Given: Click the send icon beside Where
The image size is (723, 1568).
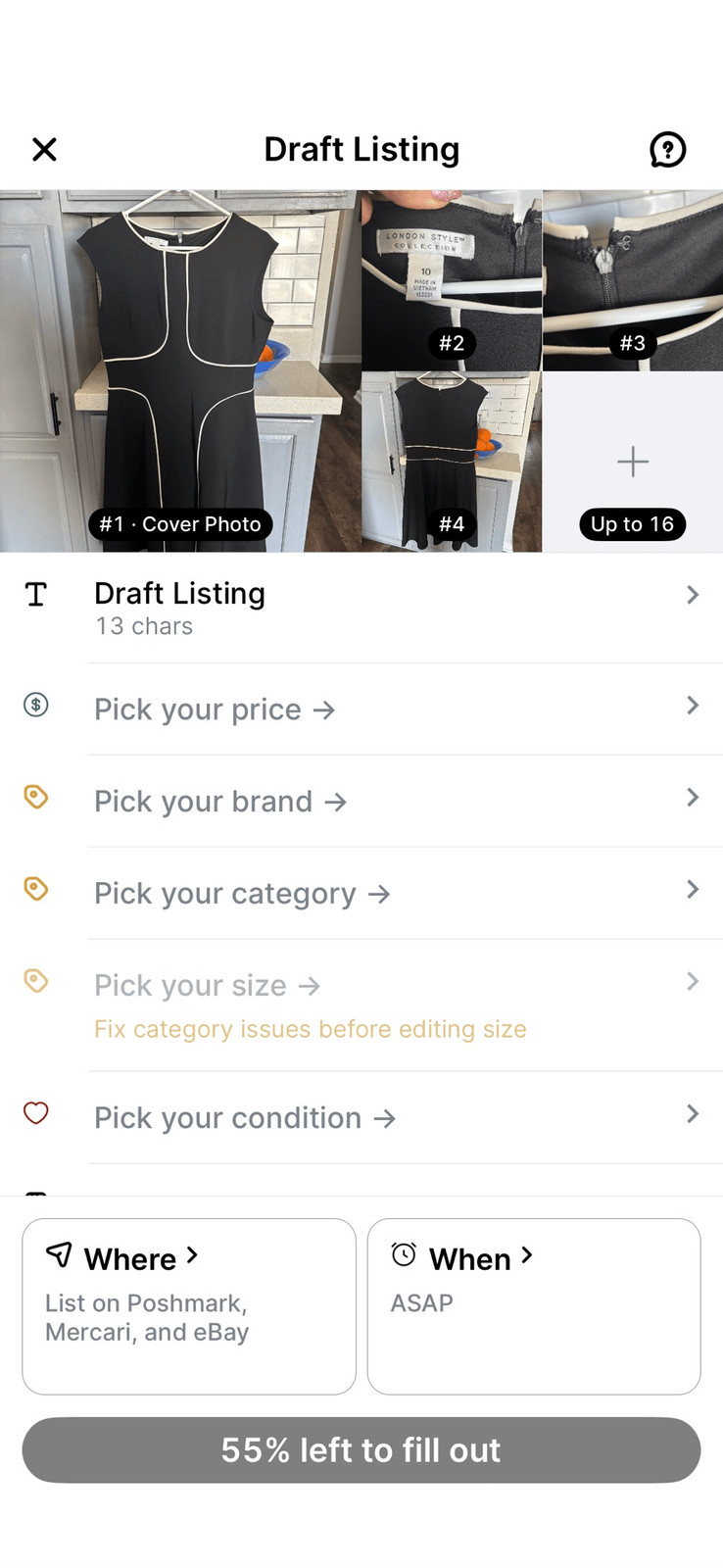Looking at the screenshot, I should pyautogui.click(x=61, y=1255).
